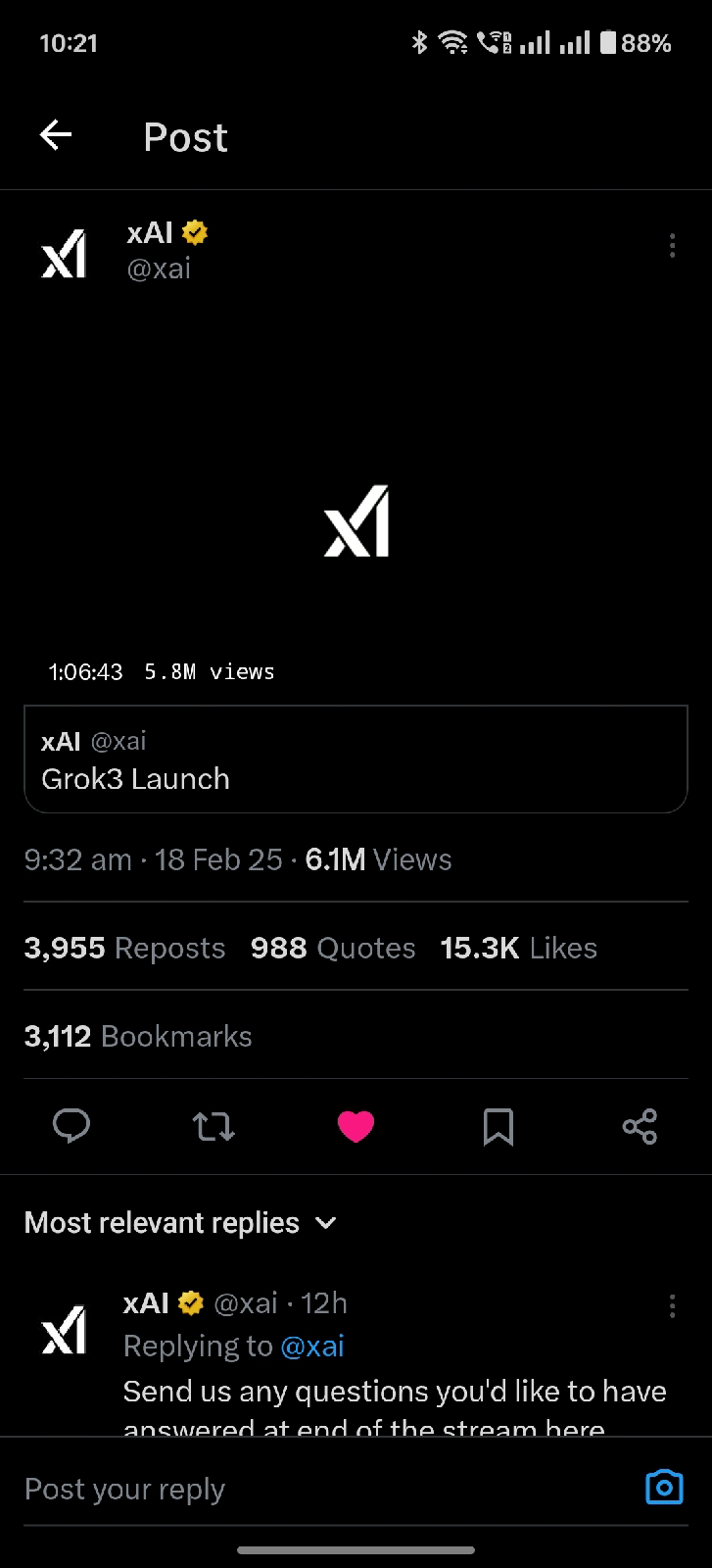View the 3,955 Reposts list
The width and height of the screenshot is (712, 1568).
pos(124,948)
